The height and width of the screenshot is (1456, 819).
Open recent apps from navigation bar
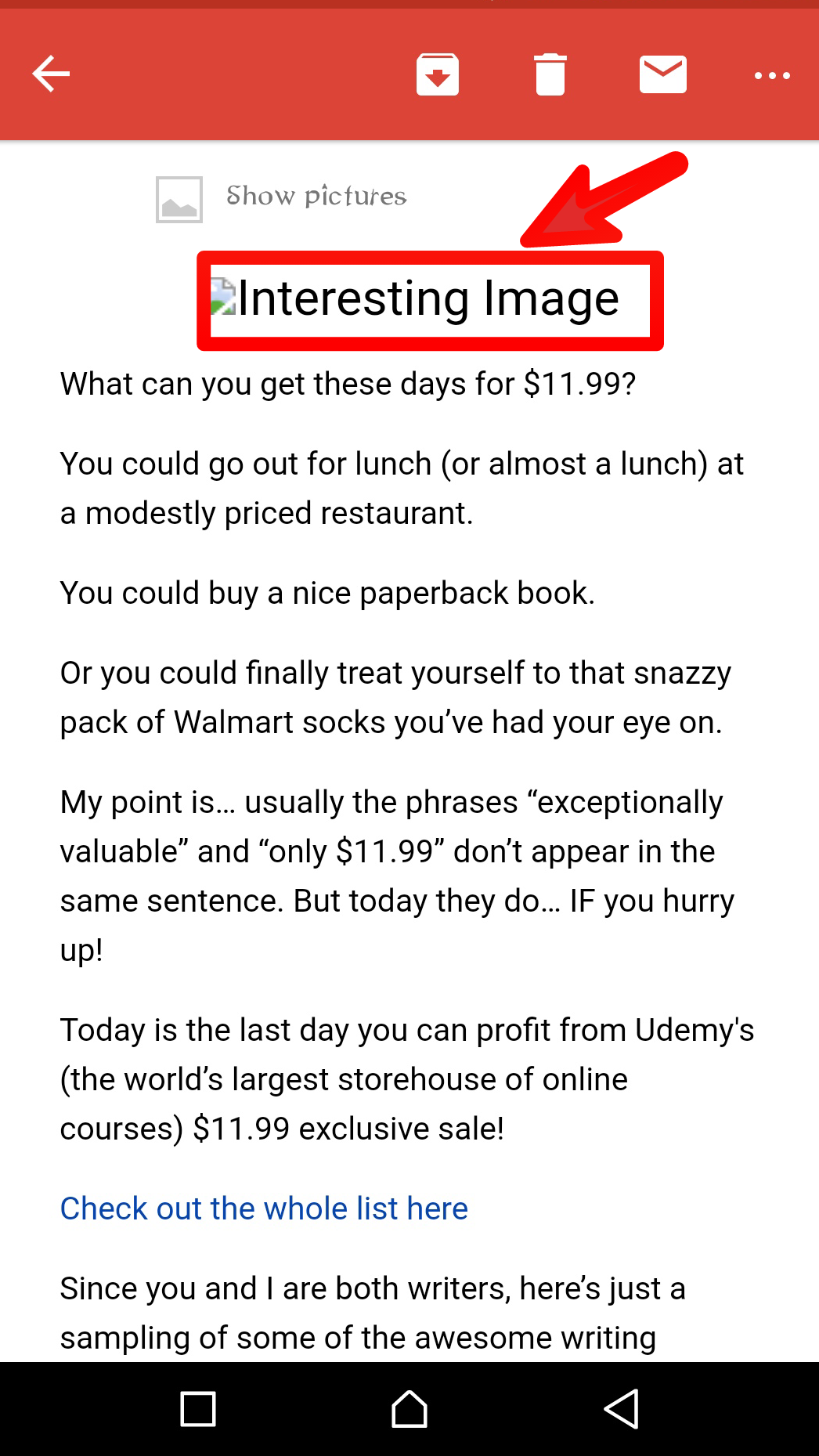pyautogui.click(x=198, y=1409)
